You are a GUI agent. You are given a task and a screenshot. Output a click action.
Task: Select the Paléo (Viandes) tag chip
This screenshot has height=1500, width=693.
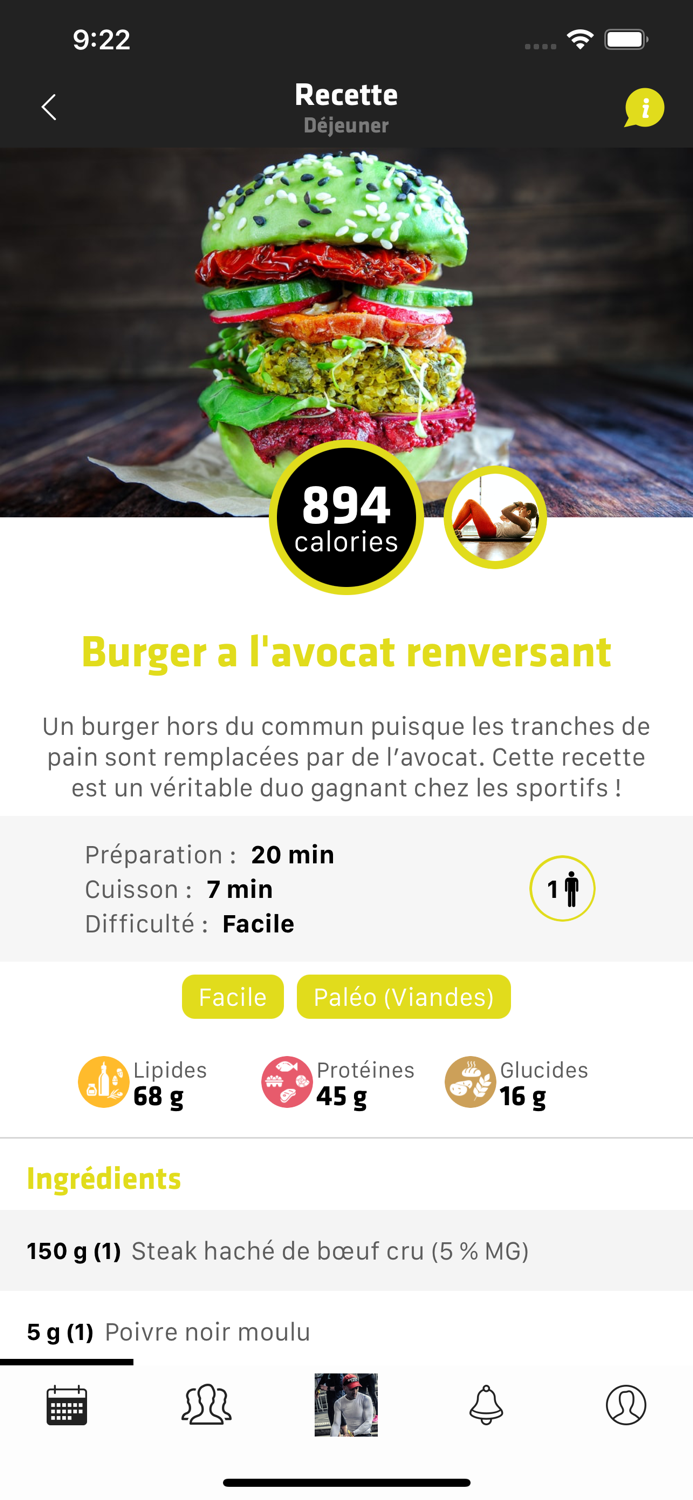pyautogui.click(x=403, y=997)
